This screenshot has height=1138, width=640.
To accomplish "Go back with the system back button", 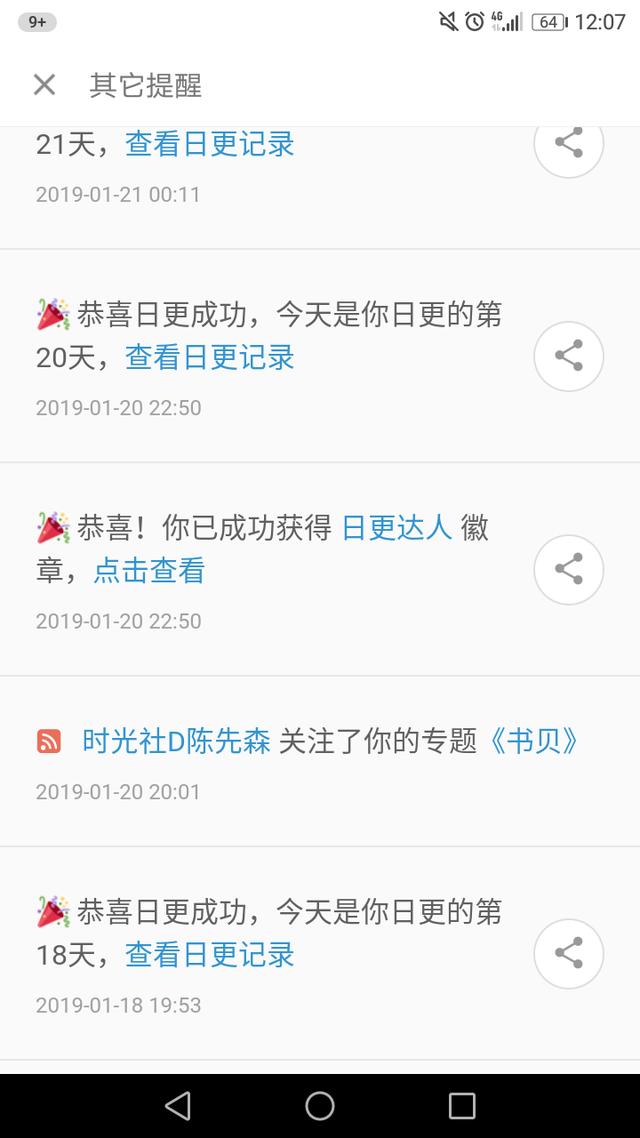I will point(178,1105).
